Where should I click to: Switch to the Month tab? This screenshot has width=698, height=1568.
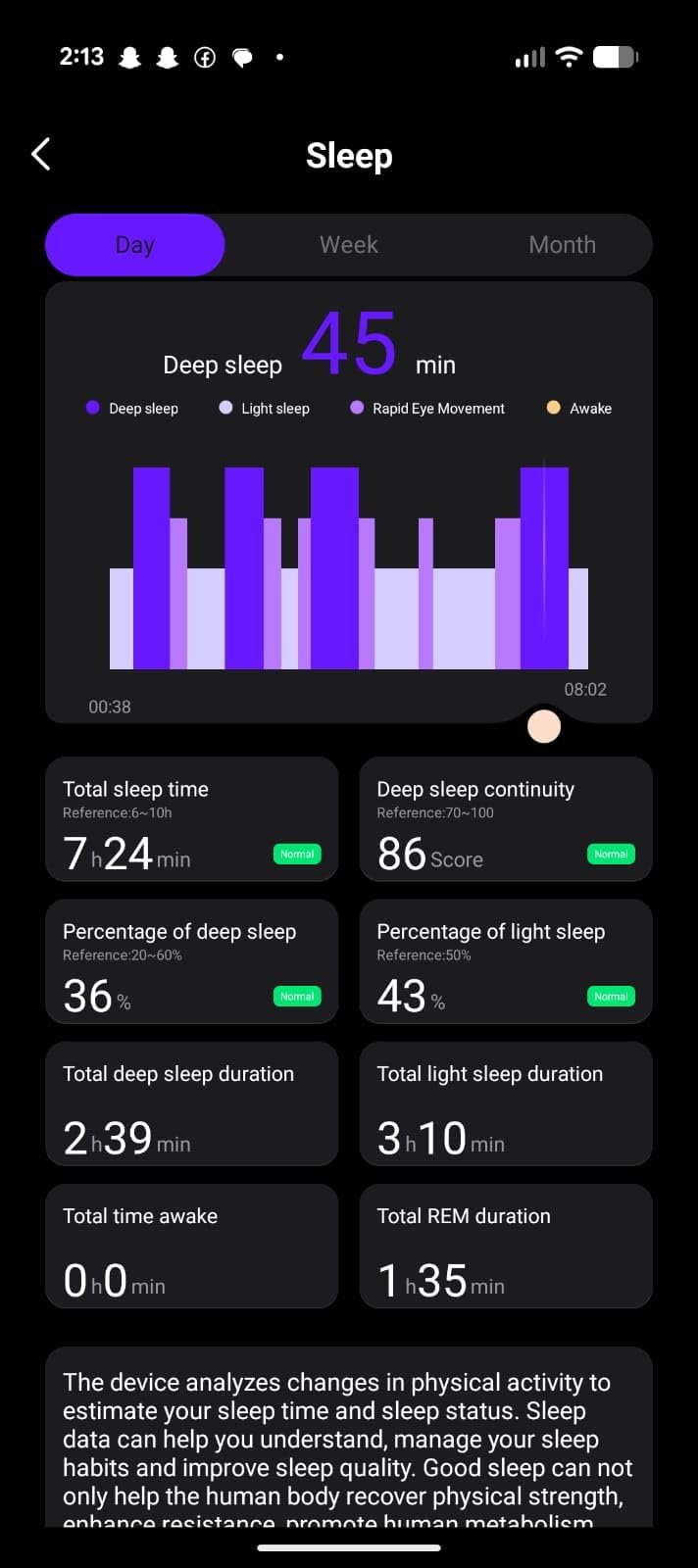(562, 245)
